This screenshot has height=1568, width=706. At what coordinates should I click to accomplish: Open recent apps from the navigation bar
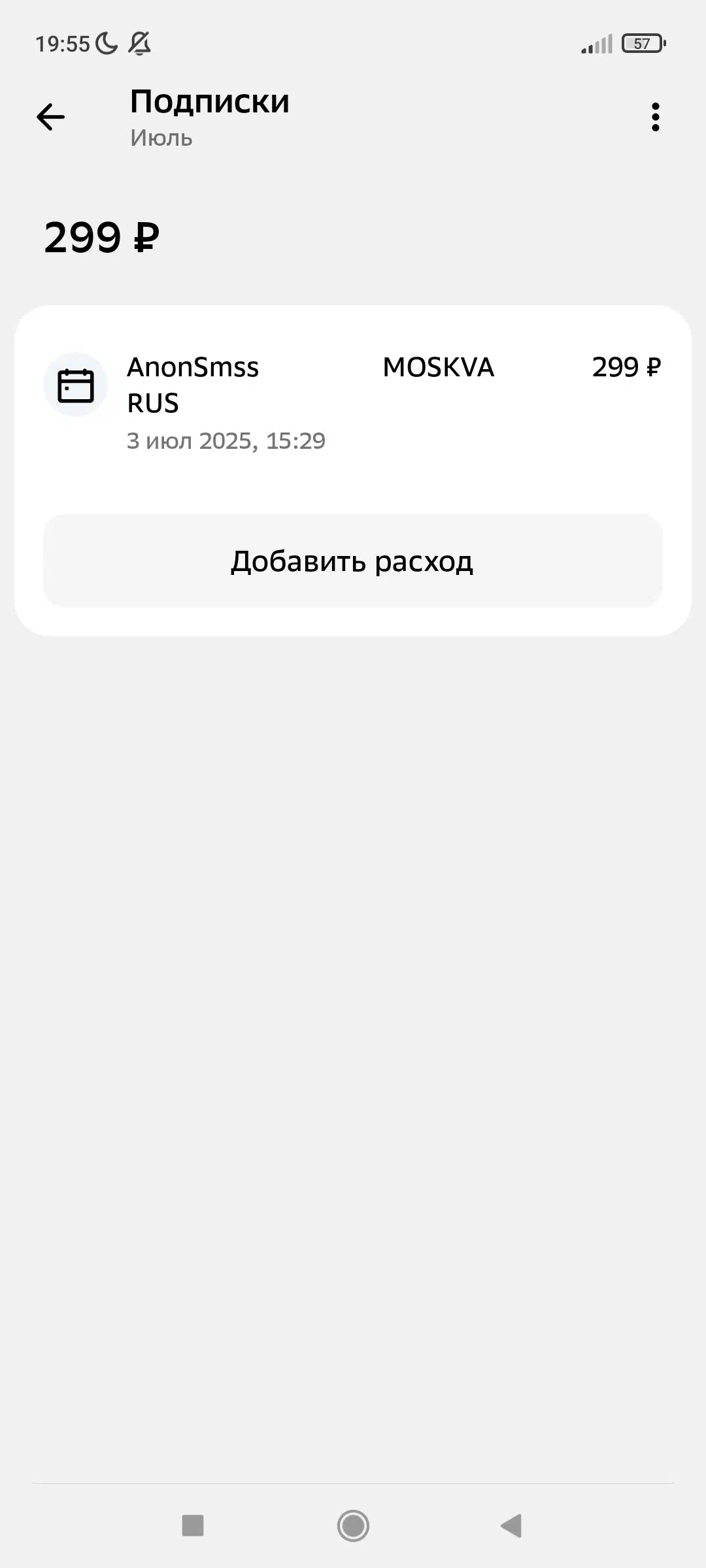pos(193,1526)
